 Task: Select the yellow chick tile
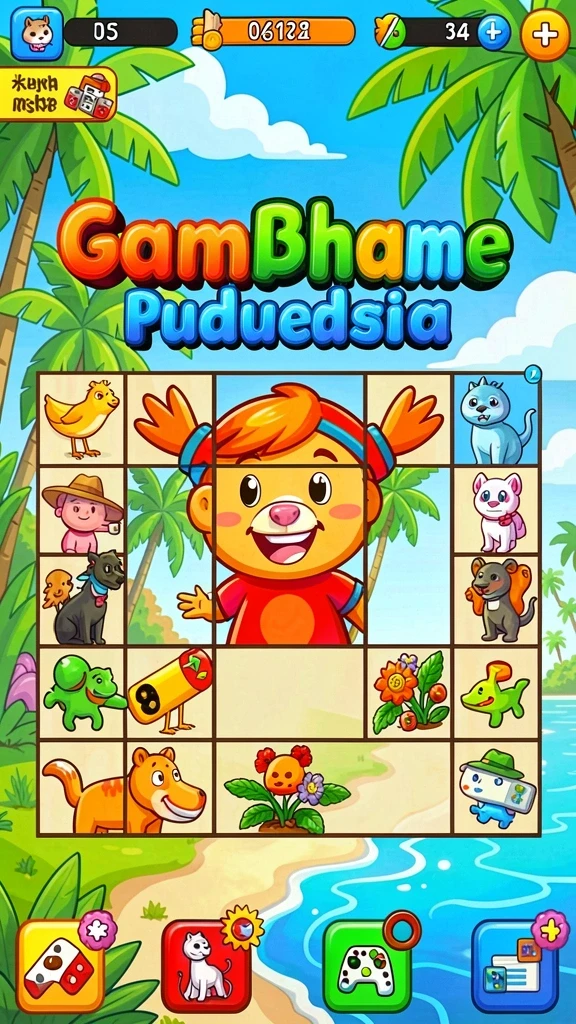(x=82, y=419)
